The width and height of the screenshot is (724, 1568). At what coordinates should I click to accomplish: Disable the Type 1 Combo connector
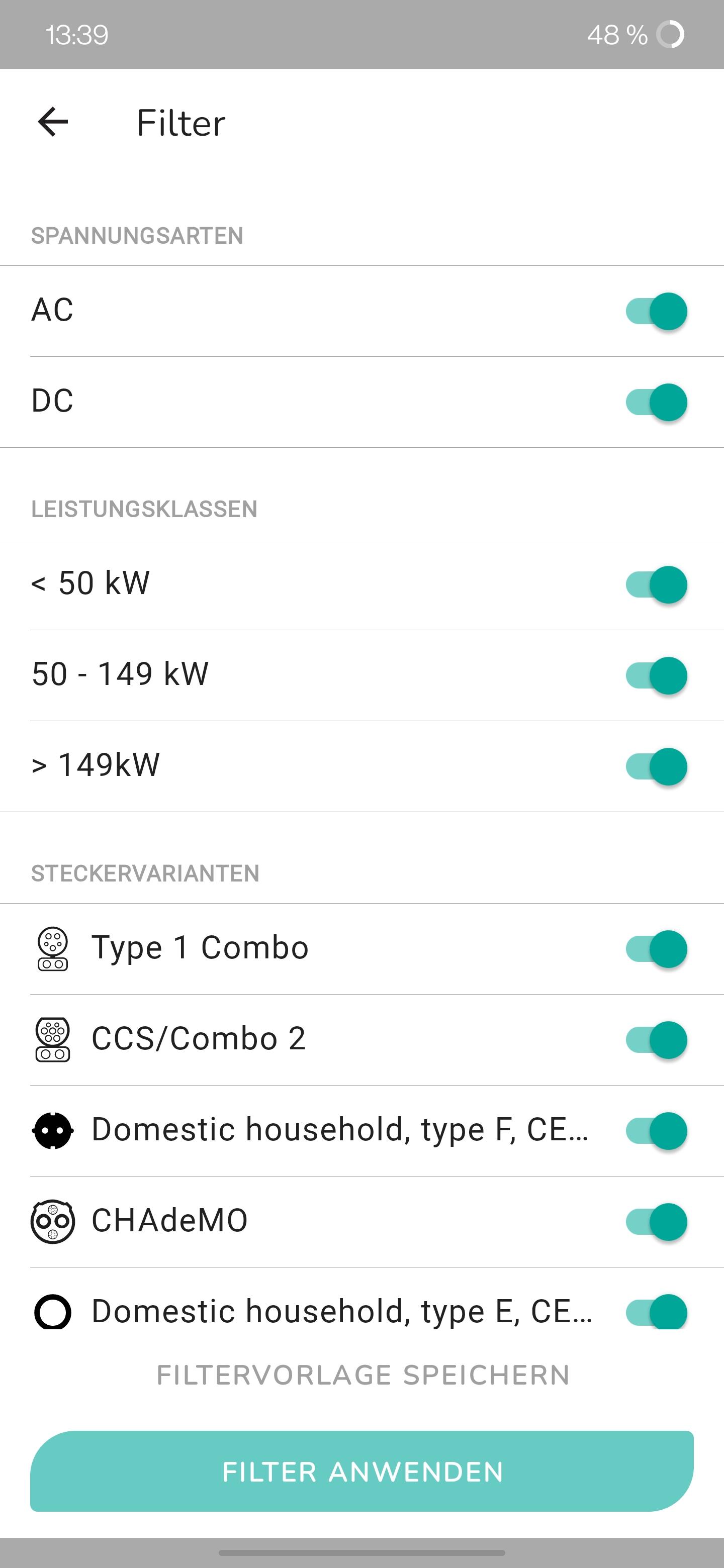point(657,949)
